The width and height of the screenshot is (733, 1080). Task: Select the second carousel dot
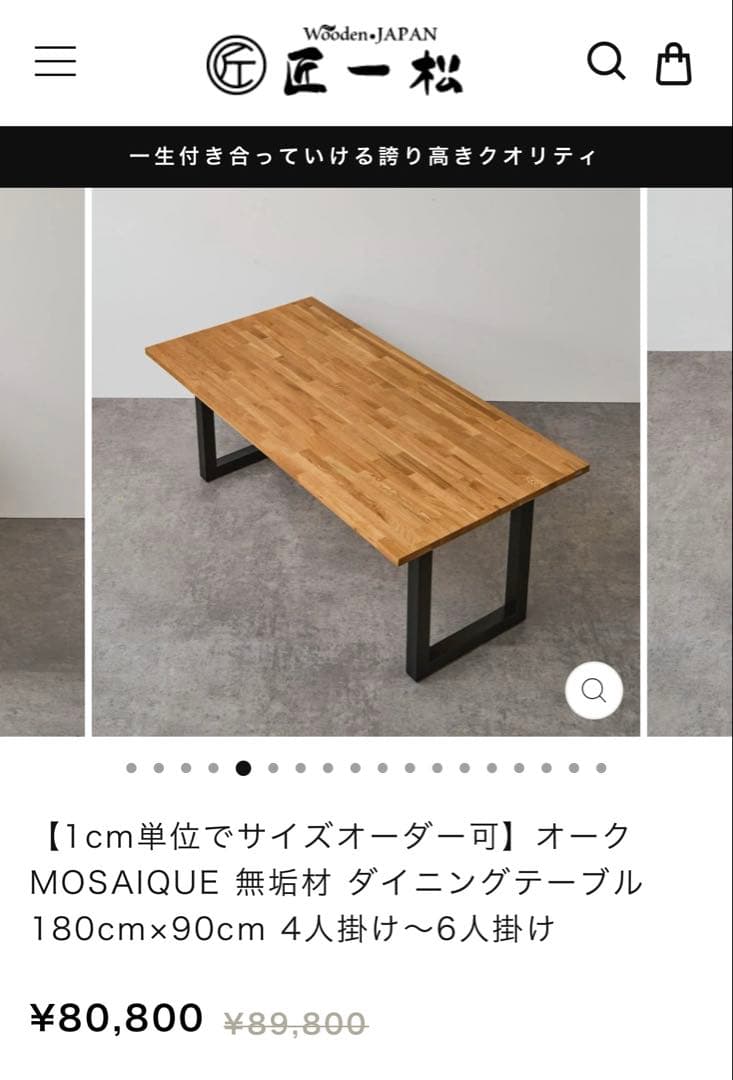[x=158, y=768]
